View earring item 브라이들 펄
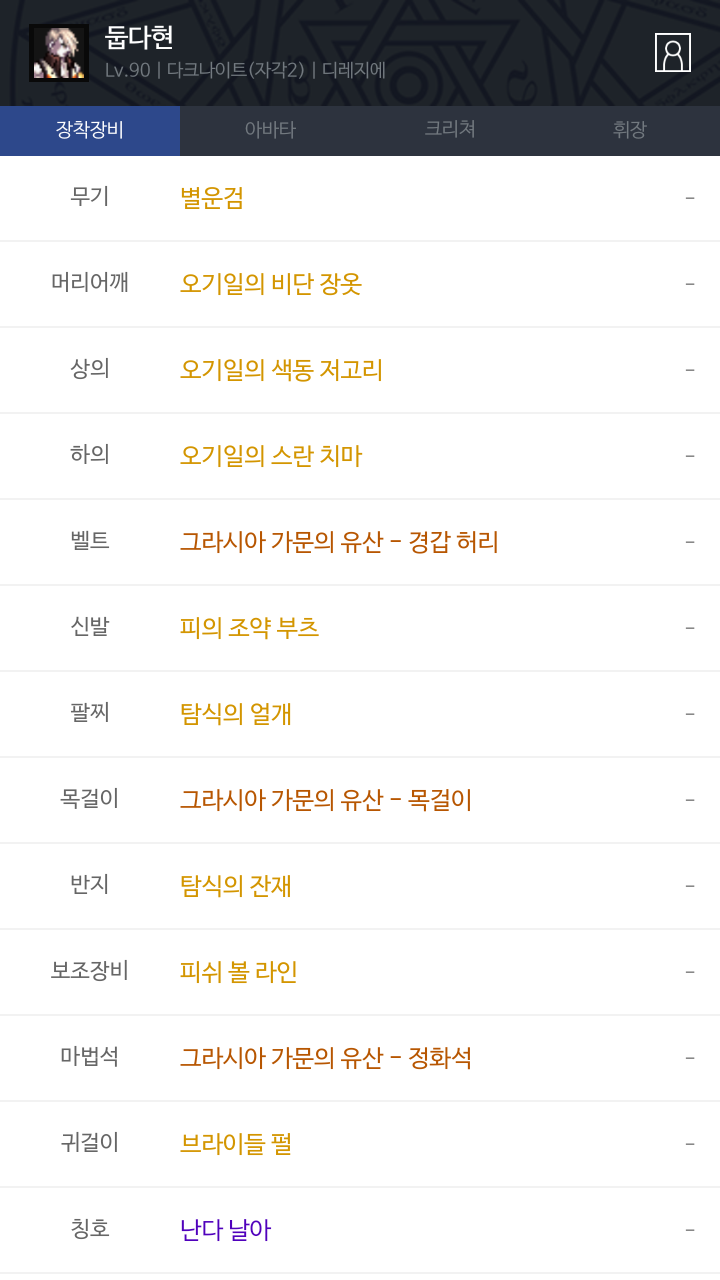This screenshot has height=1280, width=720. pyautogui.click(x=235, y=1144)
